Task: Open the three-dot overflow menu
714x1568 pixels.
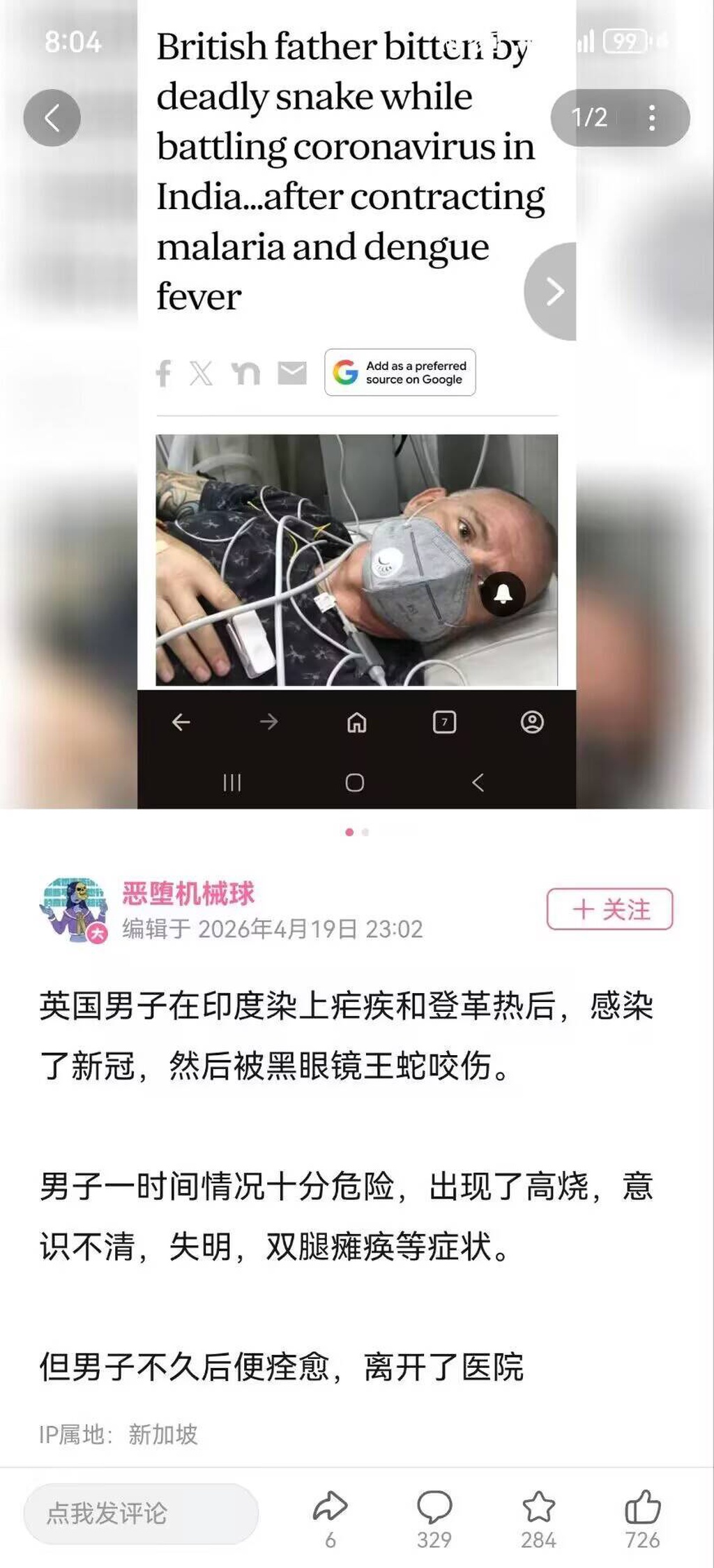Action: click(x=651, y=118)
